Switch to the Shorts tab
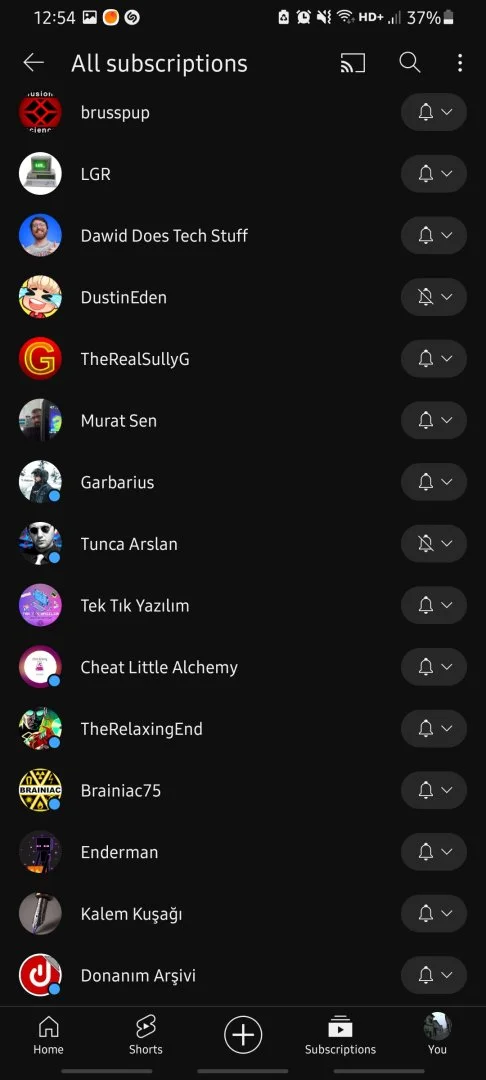The image size is (486, 1080). tap(146, 1035)
